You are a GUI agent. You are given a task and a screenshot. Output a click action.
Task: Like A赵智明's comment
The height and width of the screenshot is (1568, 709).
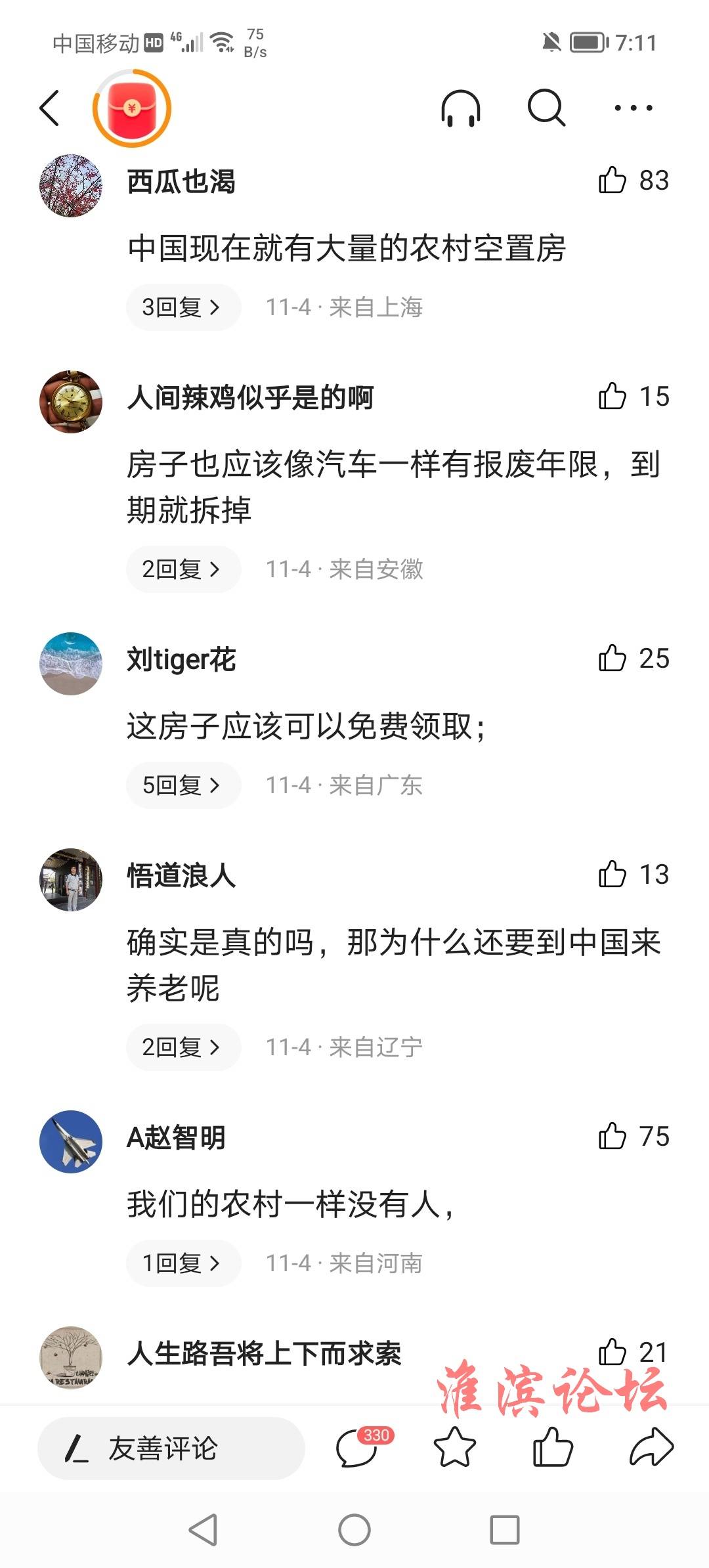612,1137
